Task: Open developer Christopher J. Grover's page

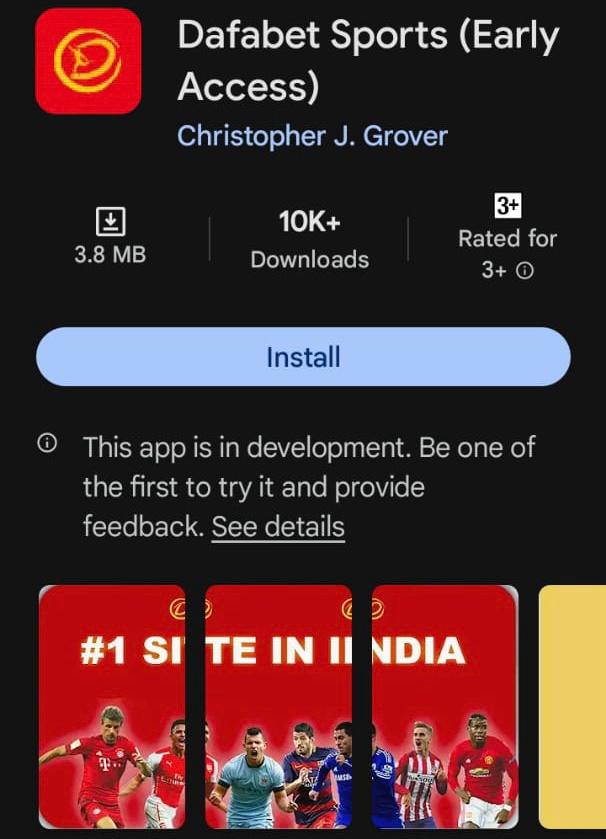Action: [312, 136]
